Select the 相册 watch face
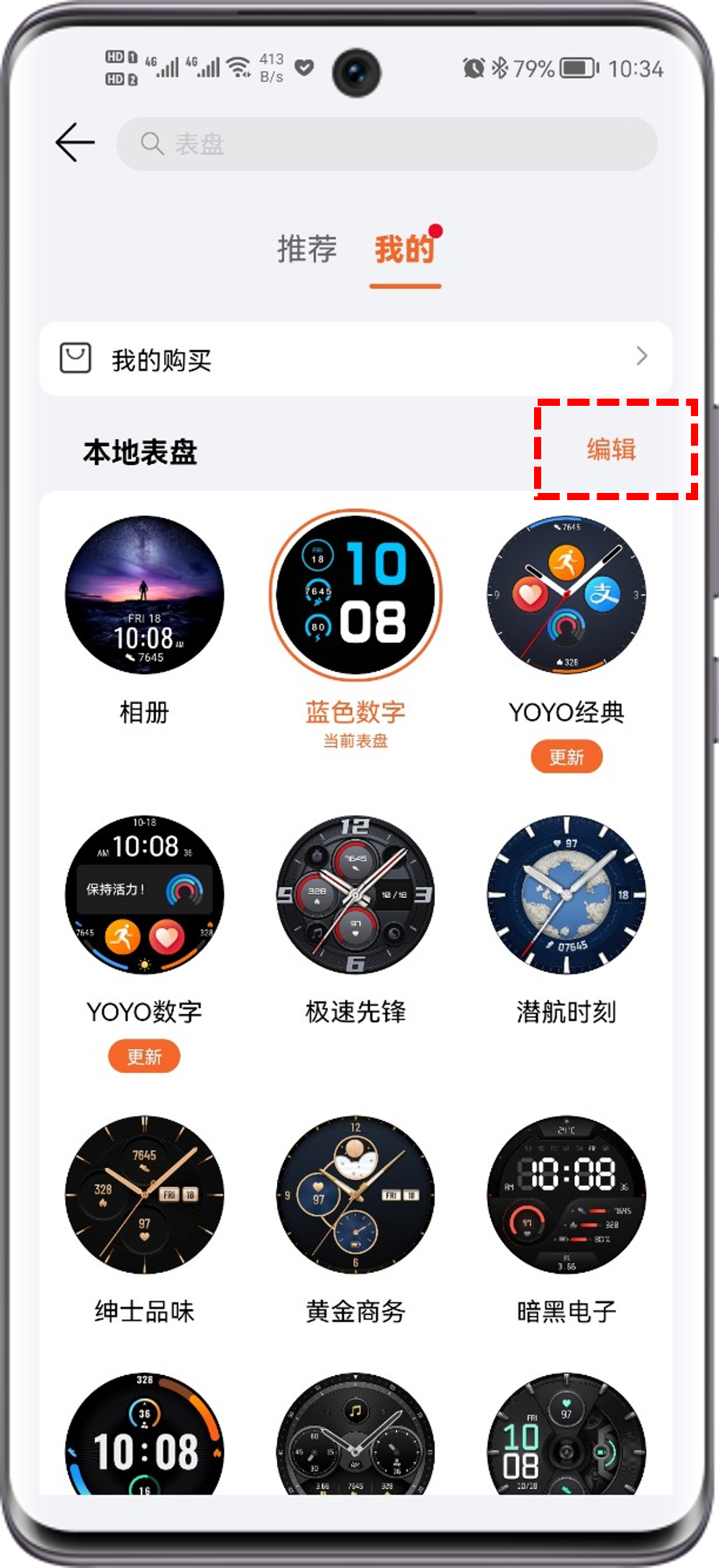Viewport: 719px width, 1568px height. pyautogui.click(x=144, y=595)
